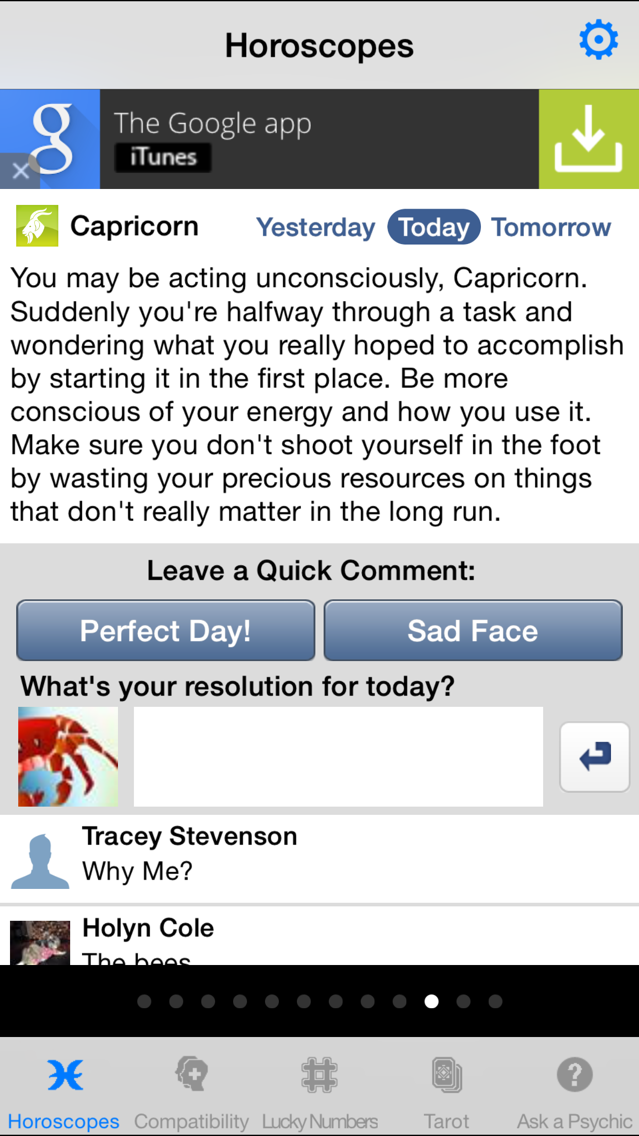Image resolution: width=639 pixels, height=1136 pixels.
Task: Post a Sad Face quick comment
Action: coord(472,630)
